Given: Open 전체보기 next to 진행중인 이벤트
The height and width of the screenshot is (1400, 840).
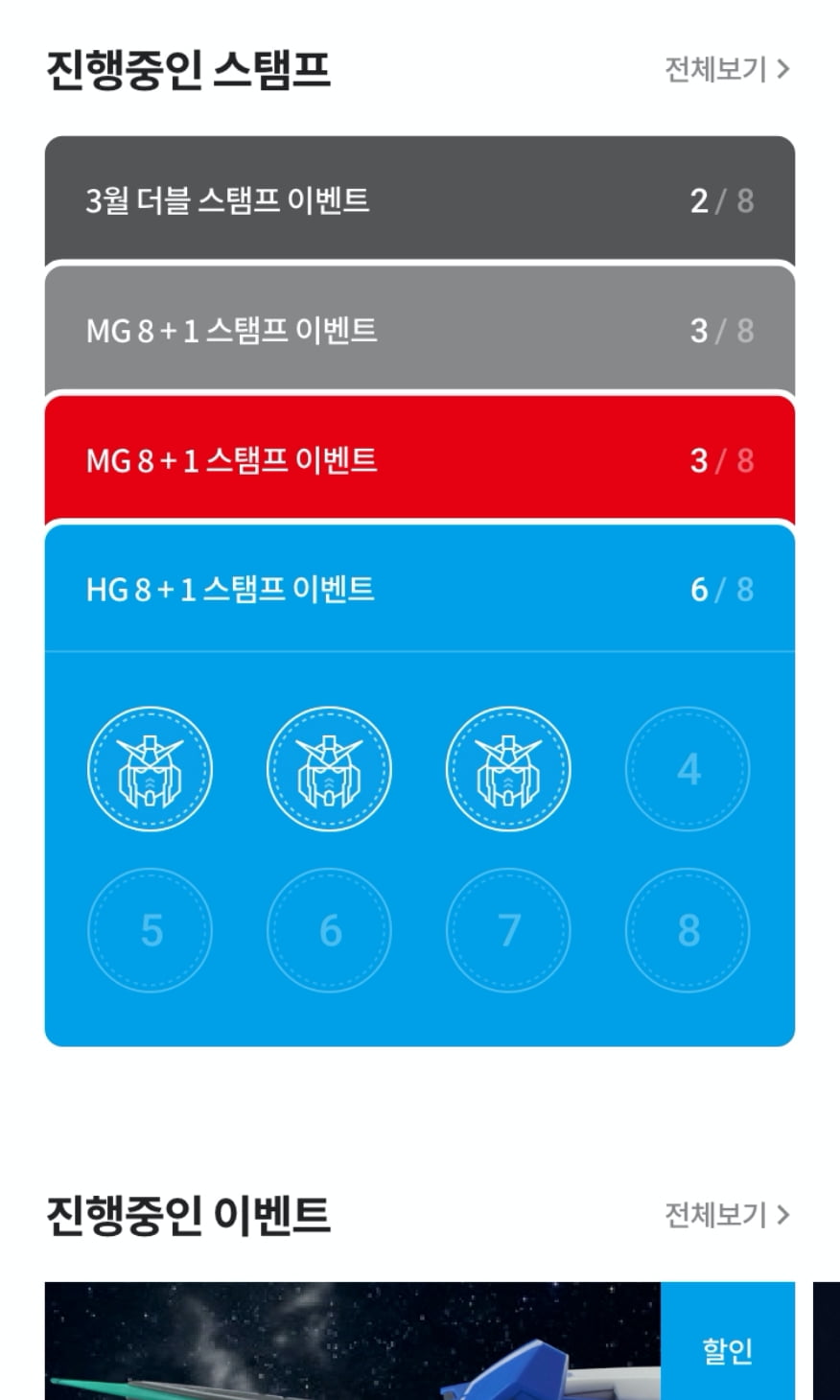Looking at the screenshot, I should (727, 1215).
